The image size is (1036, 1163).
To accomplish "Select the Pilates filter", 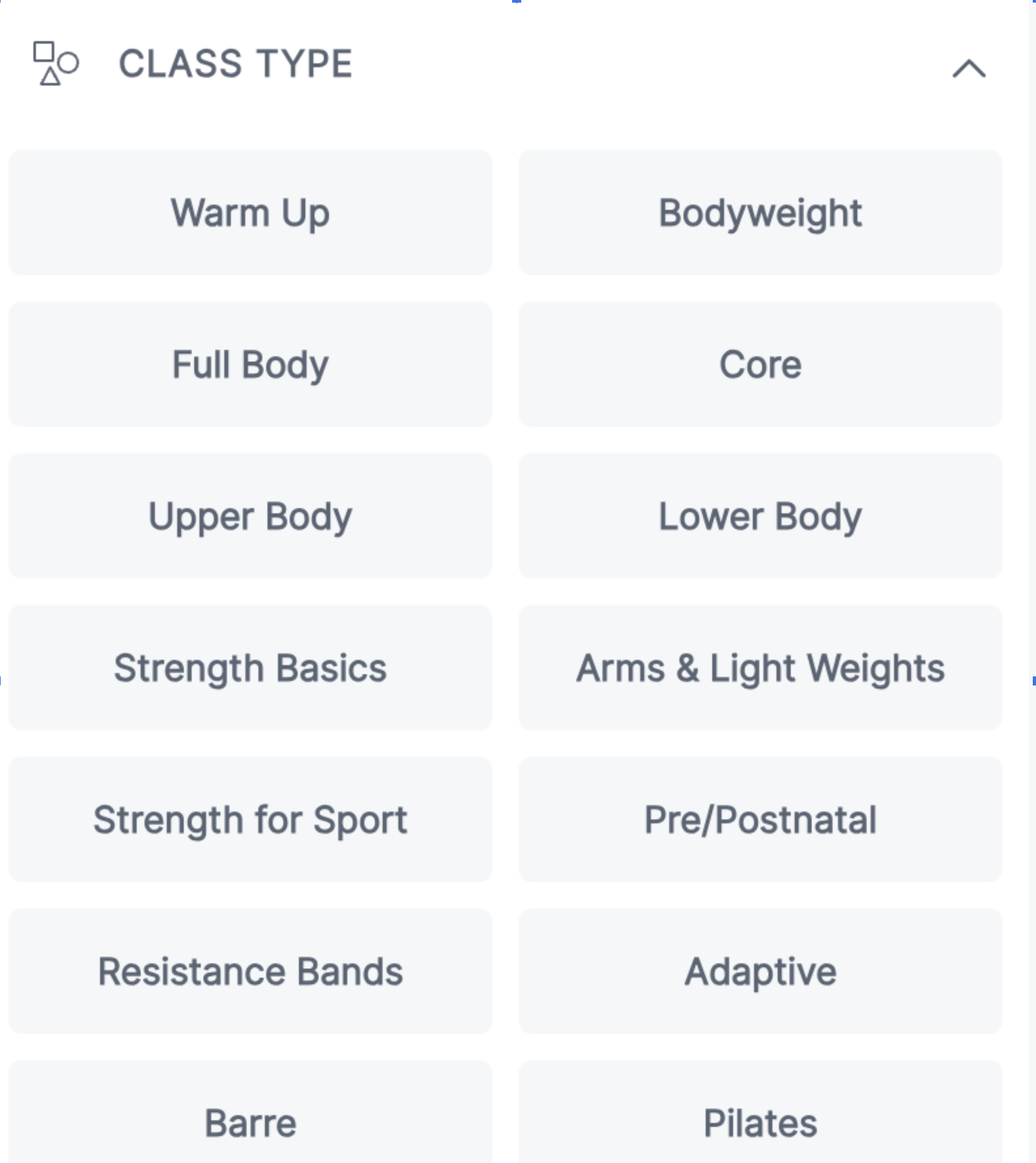I will tap(761, 1122).
